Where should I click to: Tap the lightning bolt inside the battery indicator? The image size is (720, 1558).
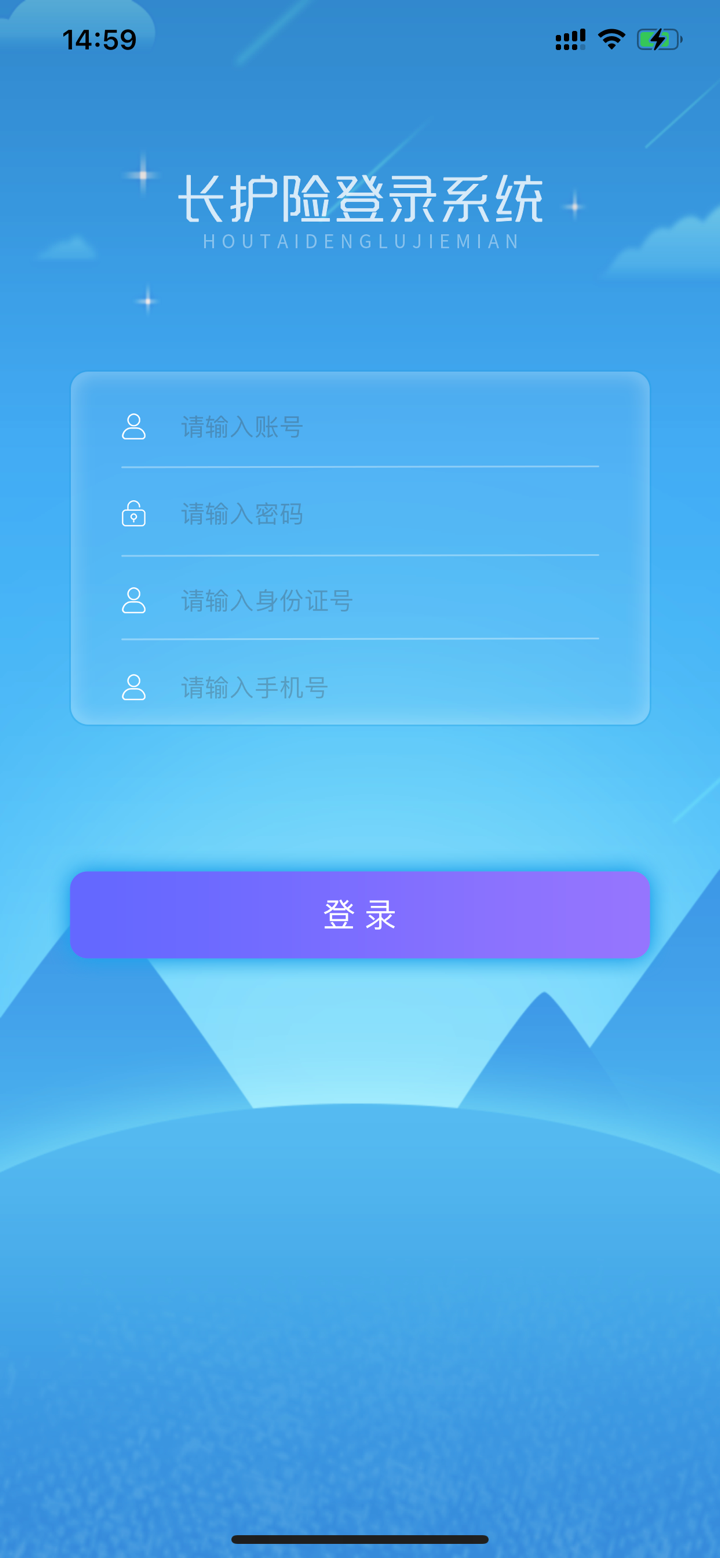(x=656, y=39)
